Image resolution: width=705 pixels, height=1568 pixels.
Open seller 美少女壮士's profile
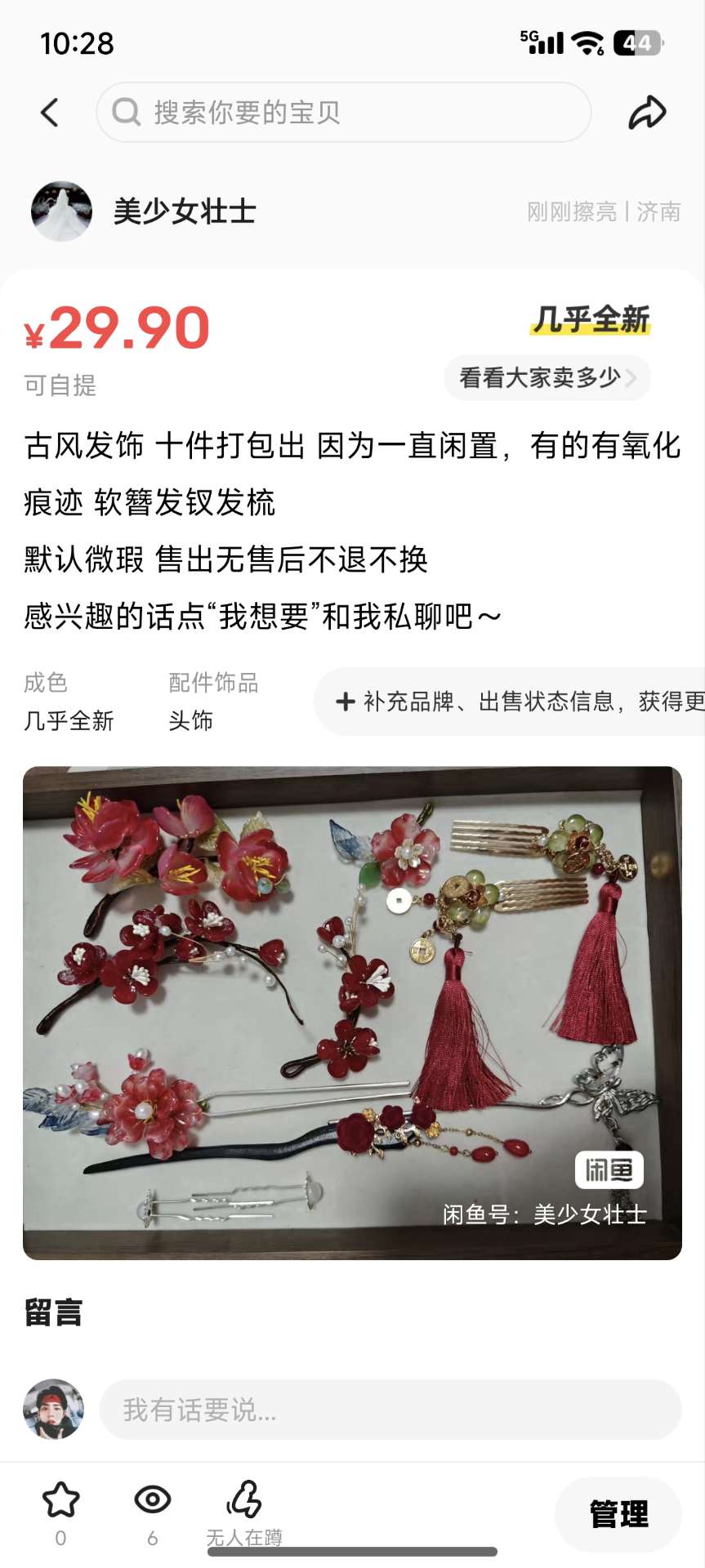(x=184, y=212)
